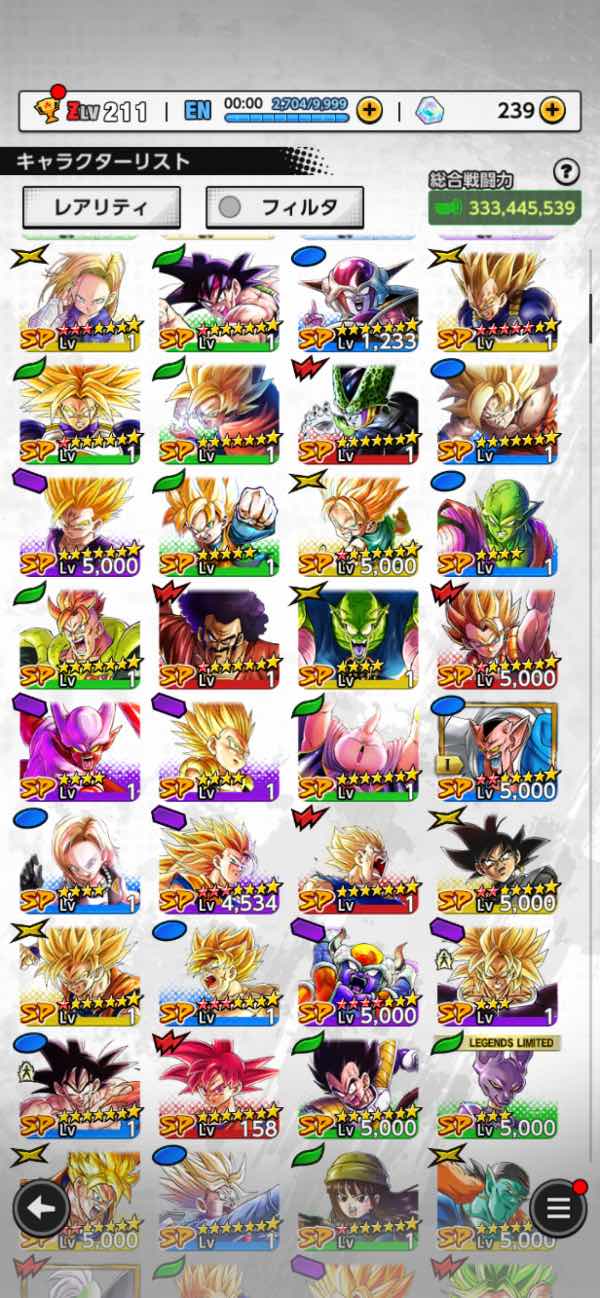600x1298 pixels.
Task: Tap the レアリティ sort button
Action: pos(101,207)
